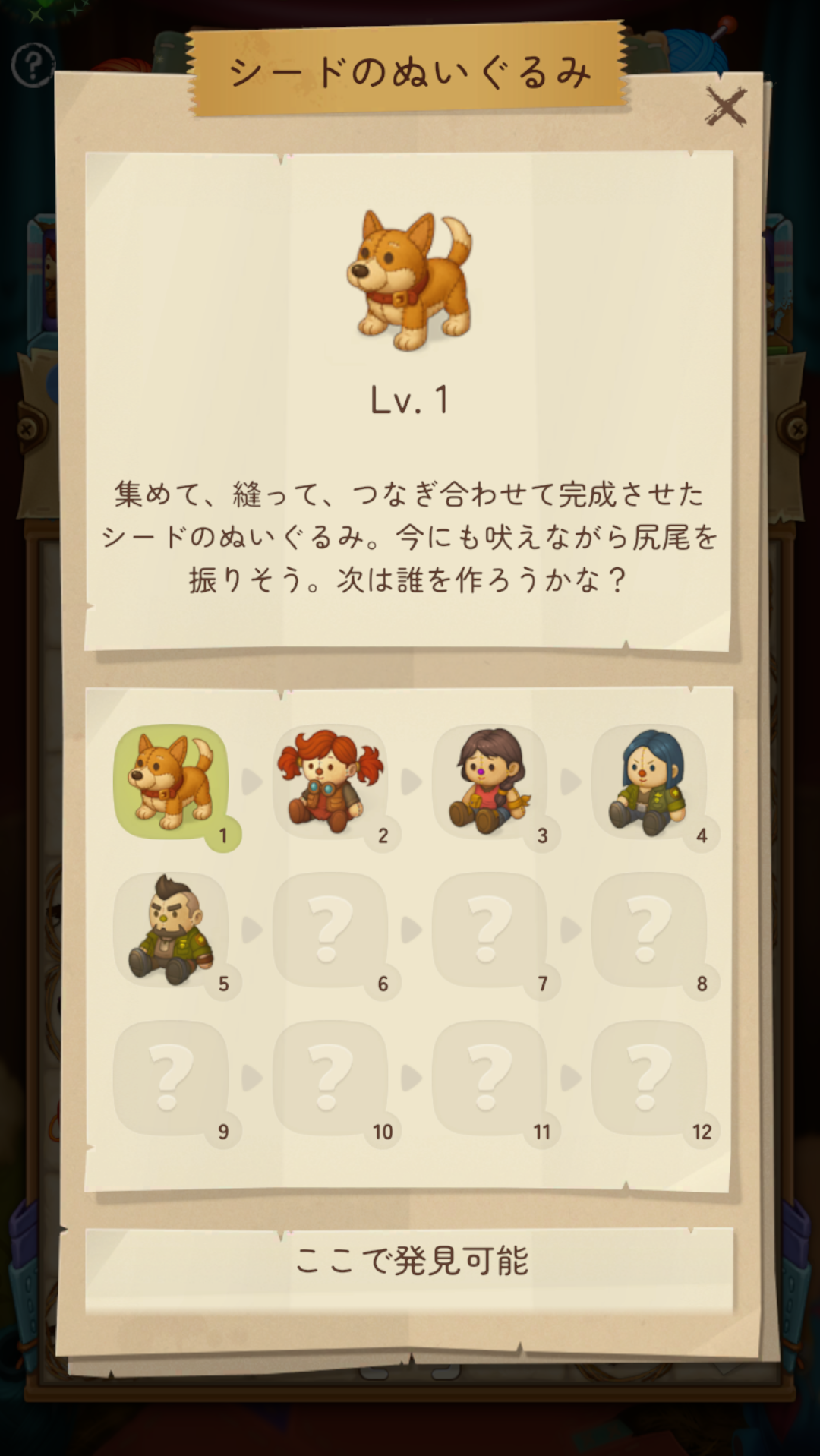Select the level 1 dog plush
Viewport: 820px width, 1456px height.
click(x=171, y=782)
